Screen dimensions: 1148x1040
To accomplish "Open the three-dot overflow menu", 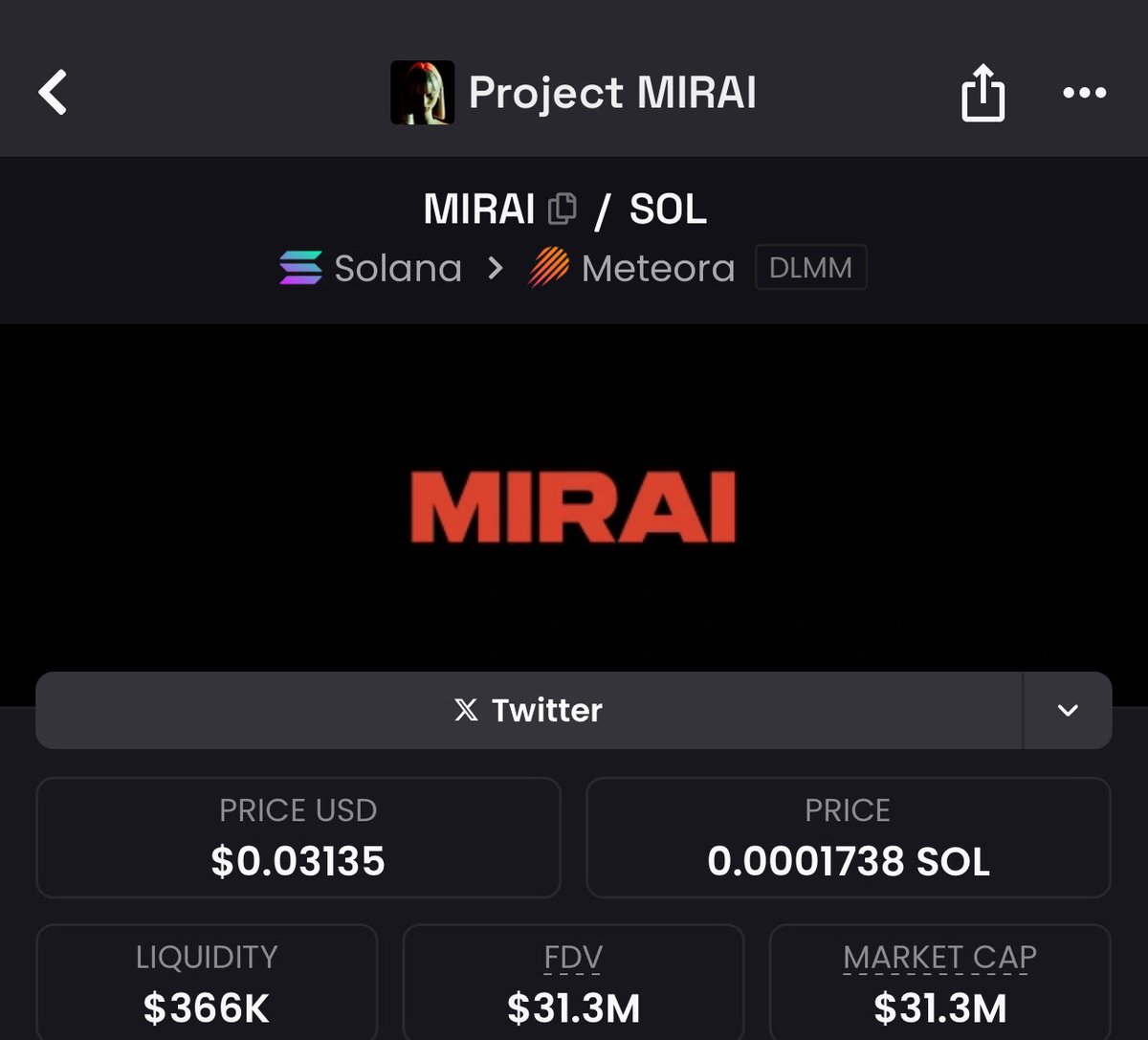I will point(1084,93).
